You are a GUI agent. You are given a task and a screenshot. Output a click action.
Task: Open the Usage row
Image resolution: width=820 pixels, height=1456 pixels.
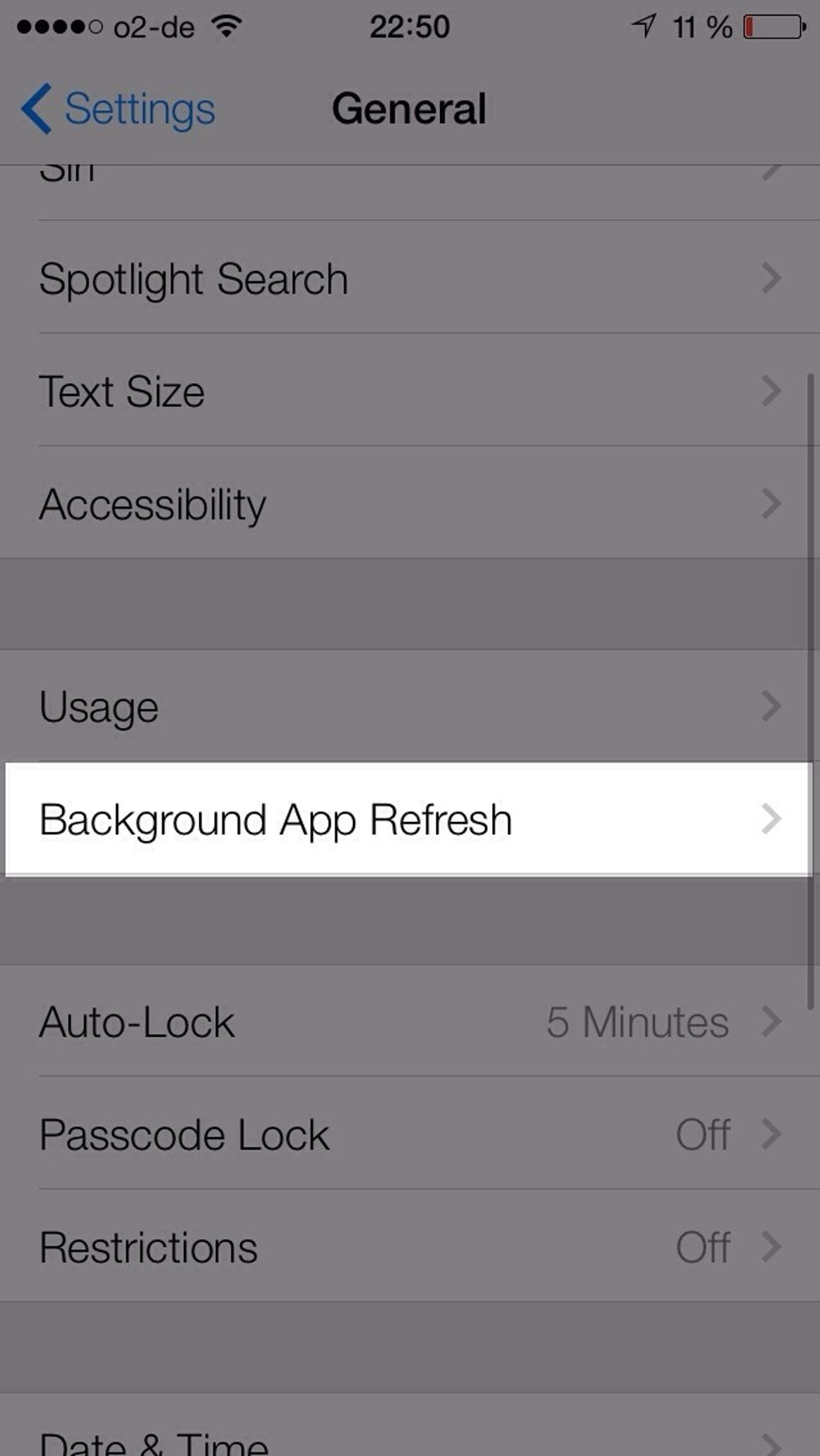point(408,706)
